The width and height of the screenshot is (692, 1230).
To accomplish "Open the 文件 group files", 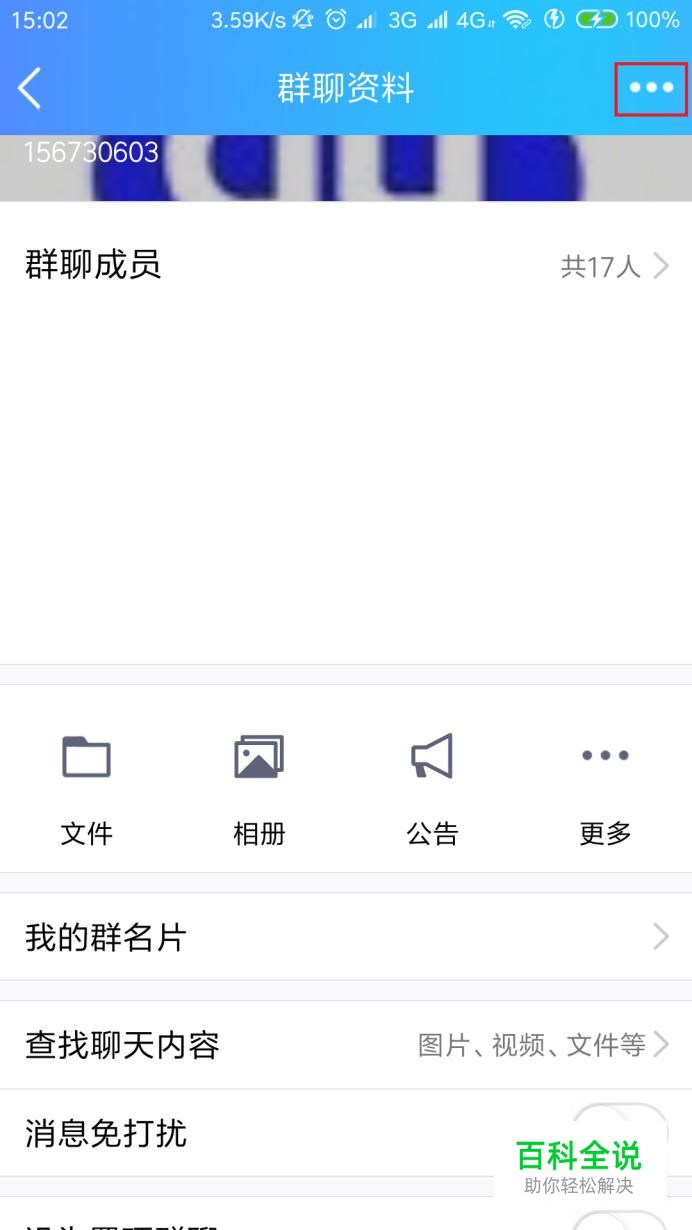I will (87, 790).
